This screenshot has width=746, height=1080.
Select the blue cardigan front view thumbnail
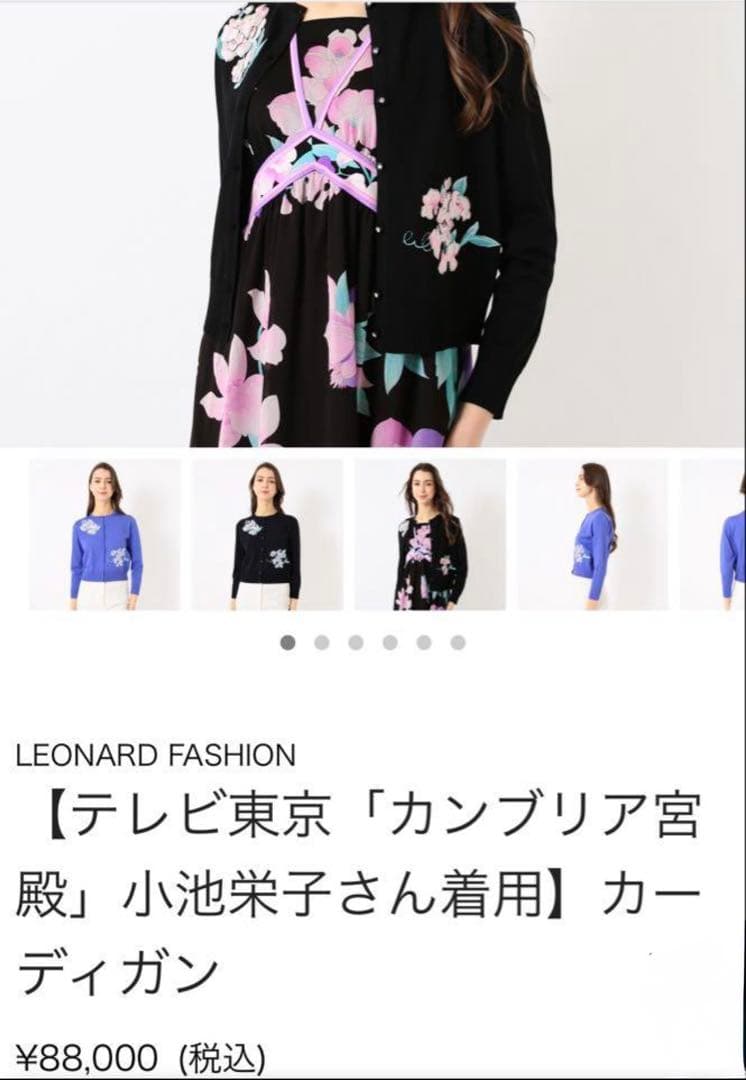(105, 535)
